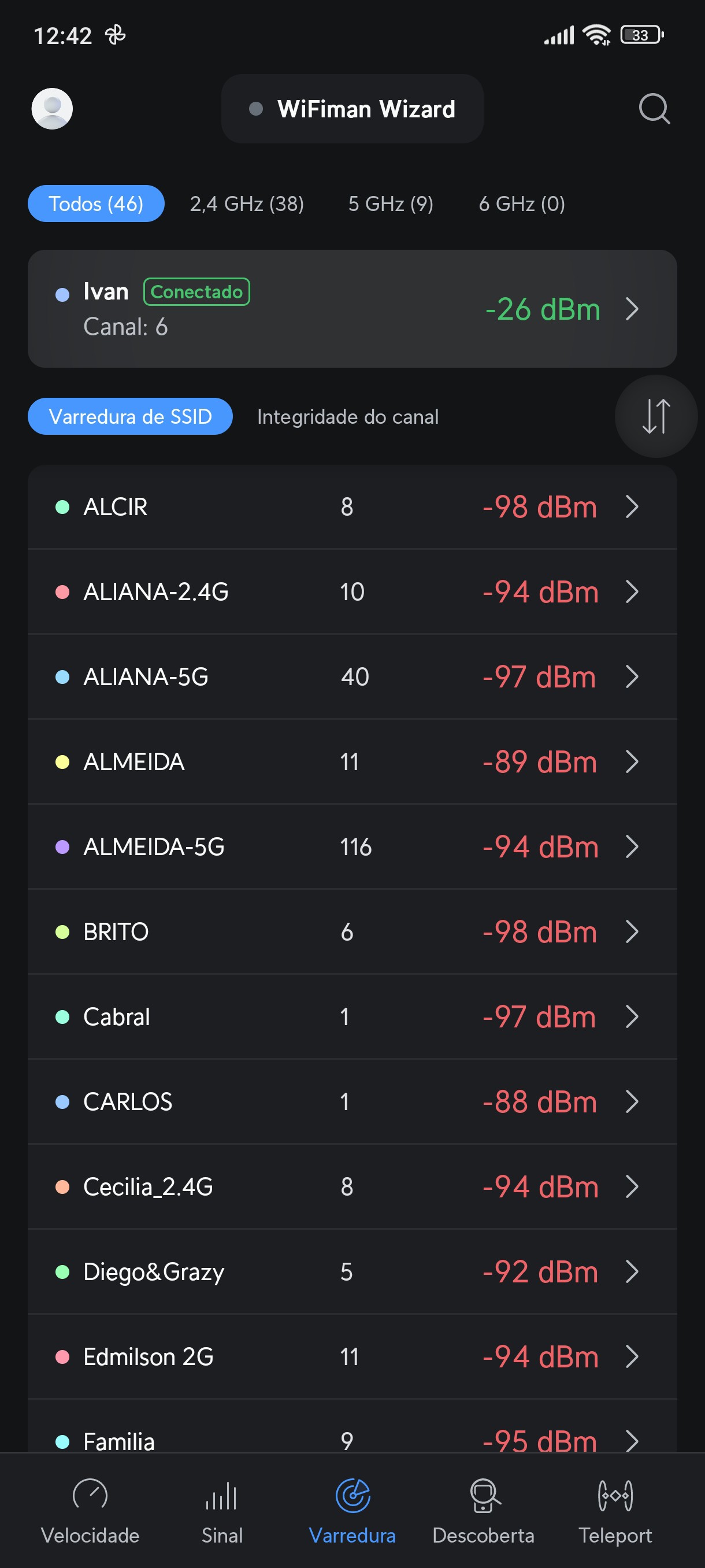Viewport: 705px width, 1568px height.
Task: Open Edmilson 2G network entry
Action: (352, 1357)
